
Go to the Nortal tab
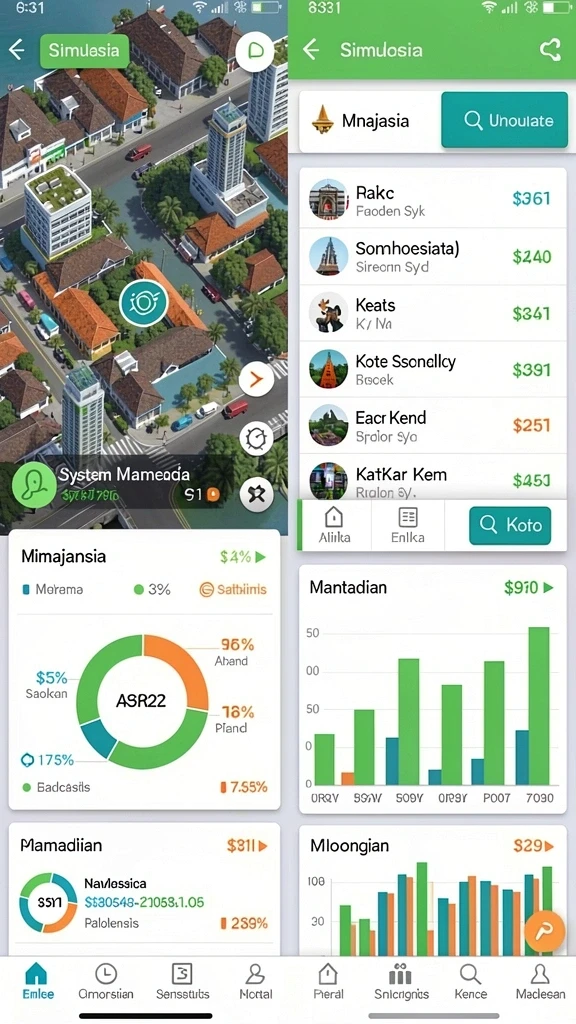click(255, 982)
